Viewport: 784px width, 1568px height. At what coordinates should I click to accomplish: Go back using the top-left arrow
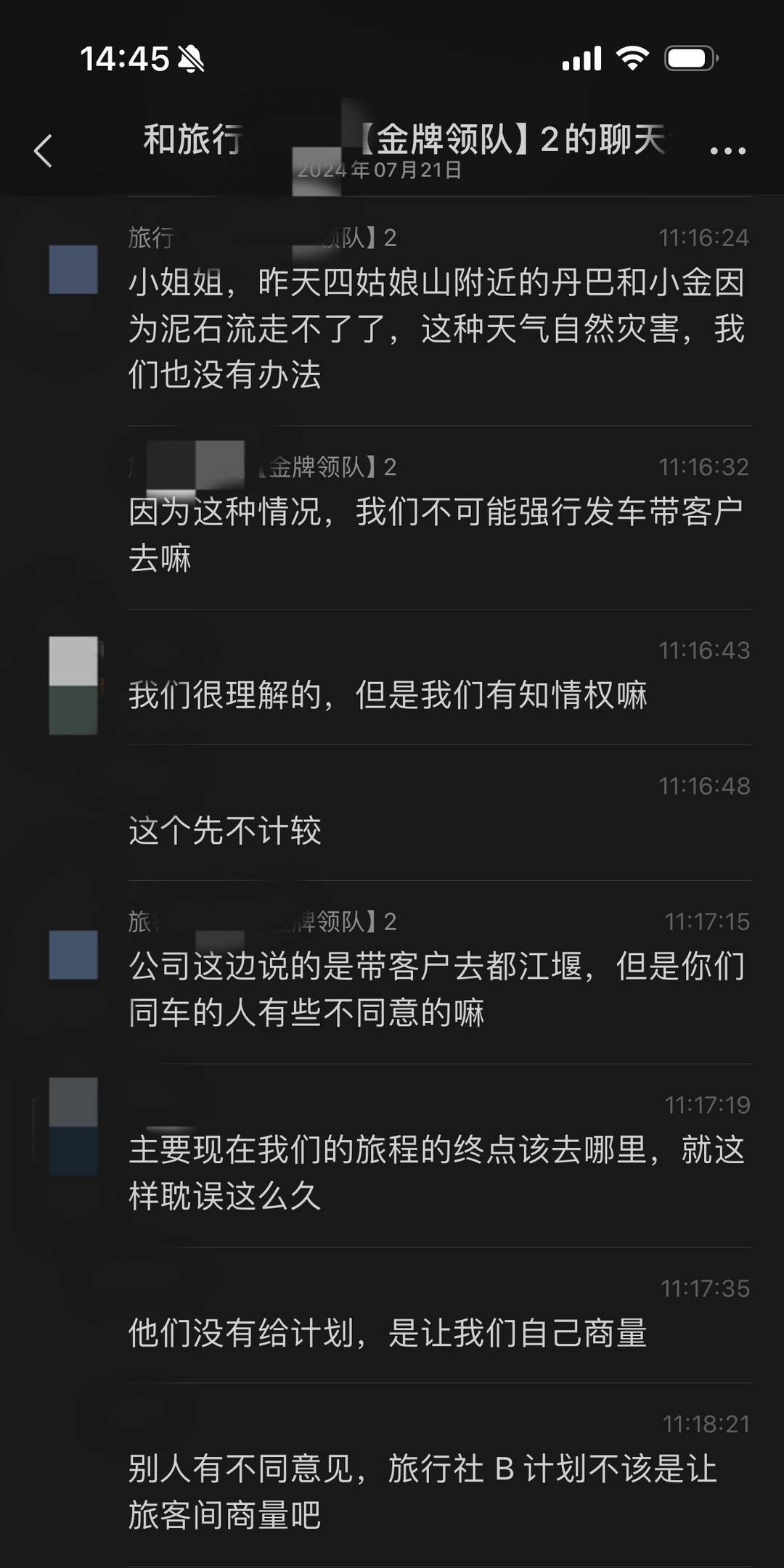[x=44, y=151]
